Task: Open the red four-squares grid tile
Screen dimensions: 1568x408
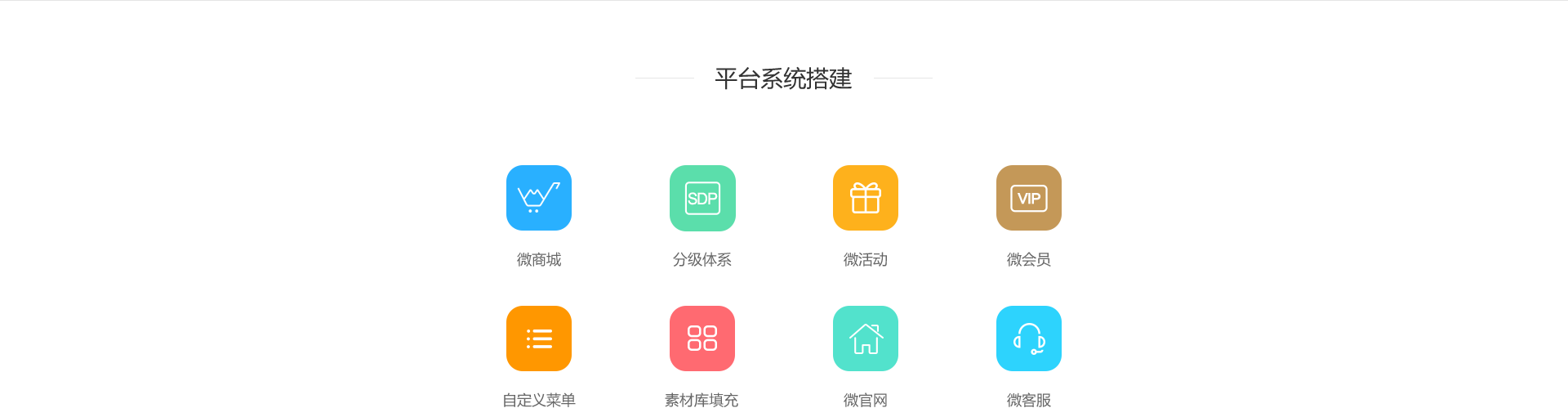Action: click(x=702, y=338)
